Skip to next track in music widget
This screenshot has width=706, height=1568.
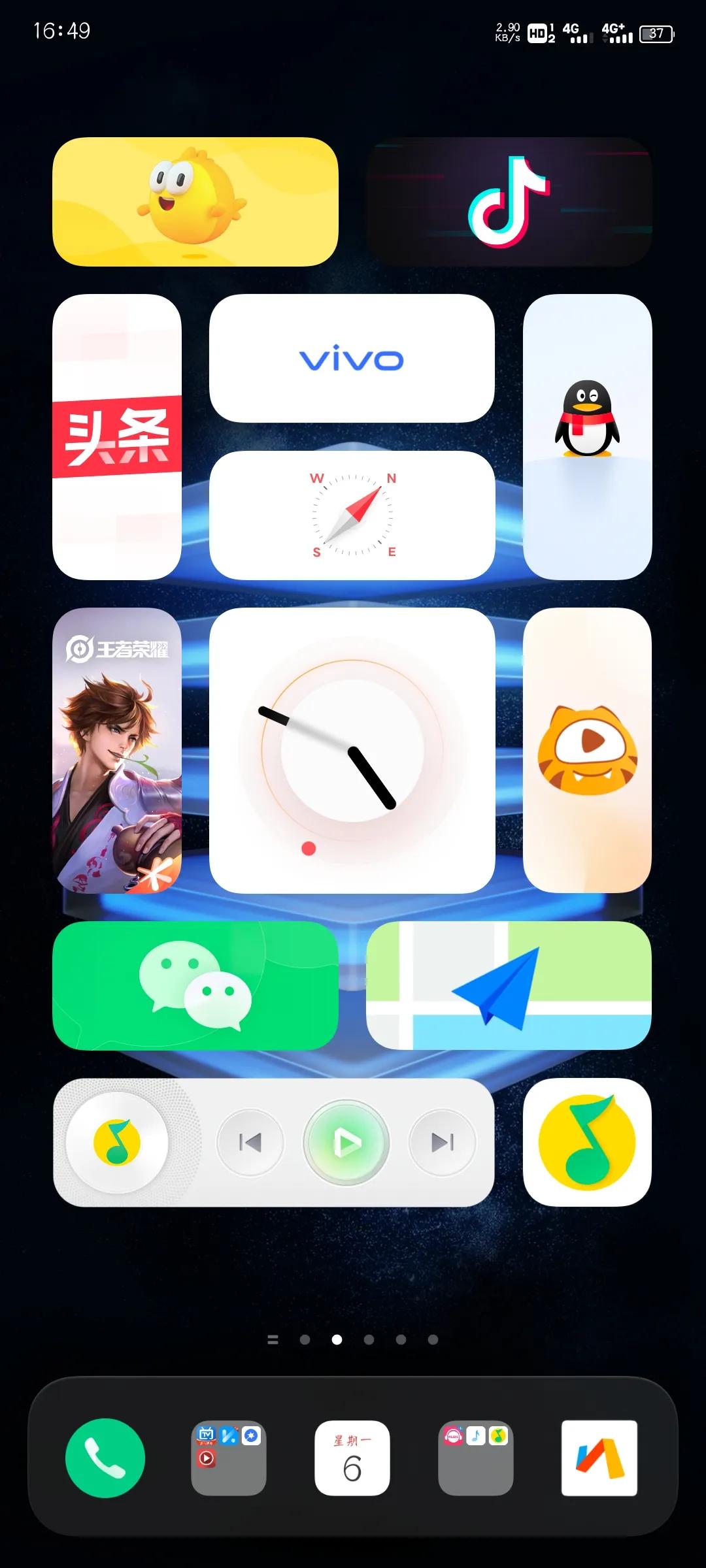click(x=443, y=1142)
